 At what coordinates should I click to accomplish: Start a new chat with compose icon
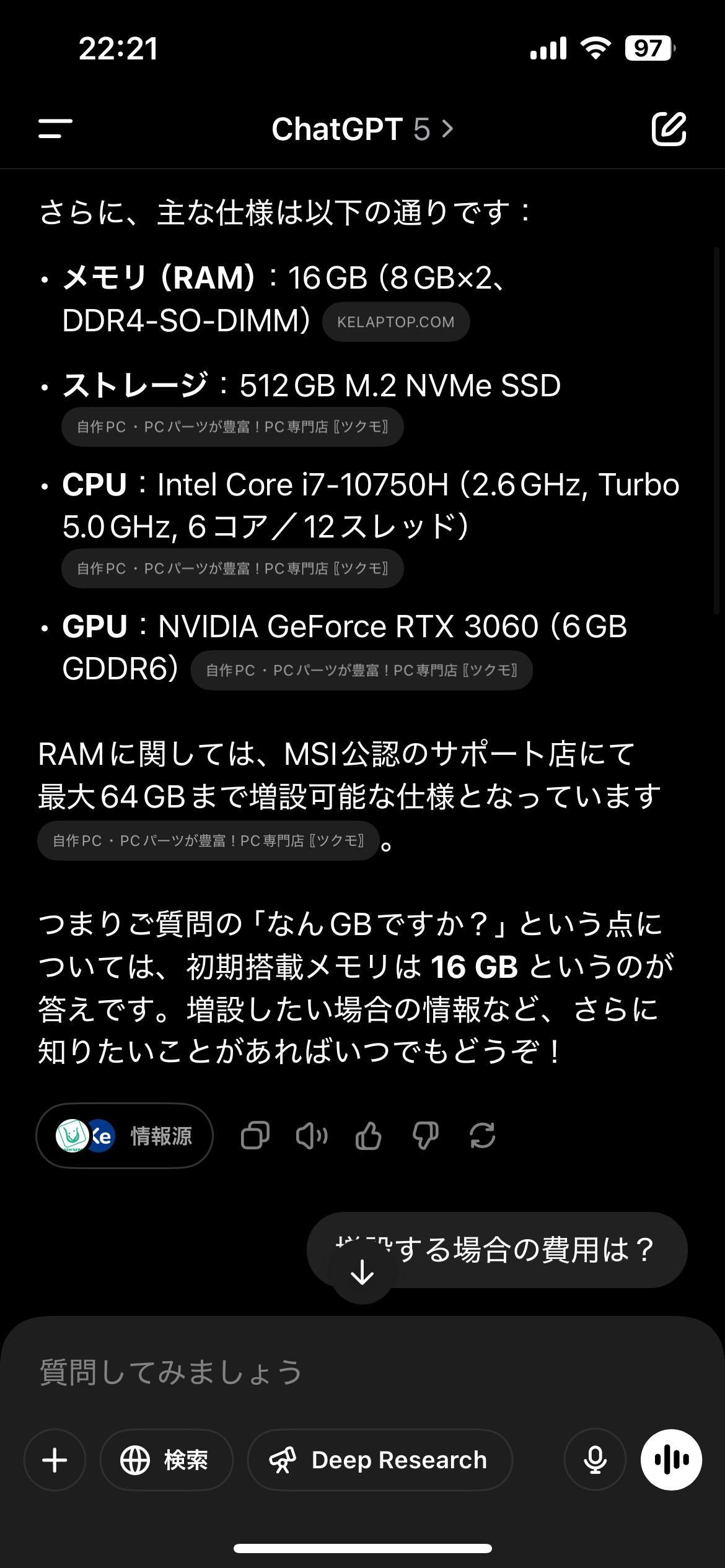(x=669, y=129)
